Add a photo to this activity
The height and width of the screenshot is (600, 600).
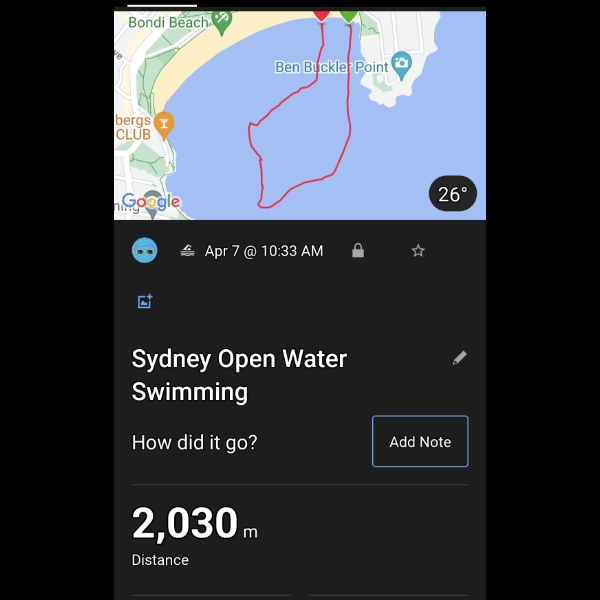click(x=145, y=301)
